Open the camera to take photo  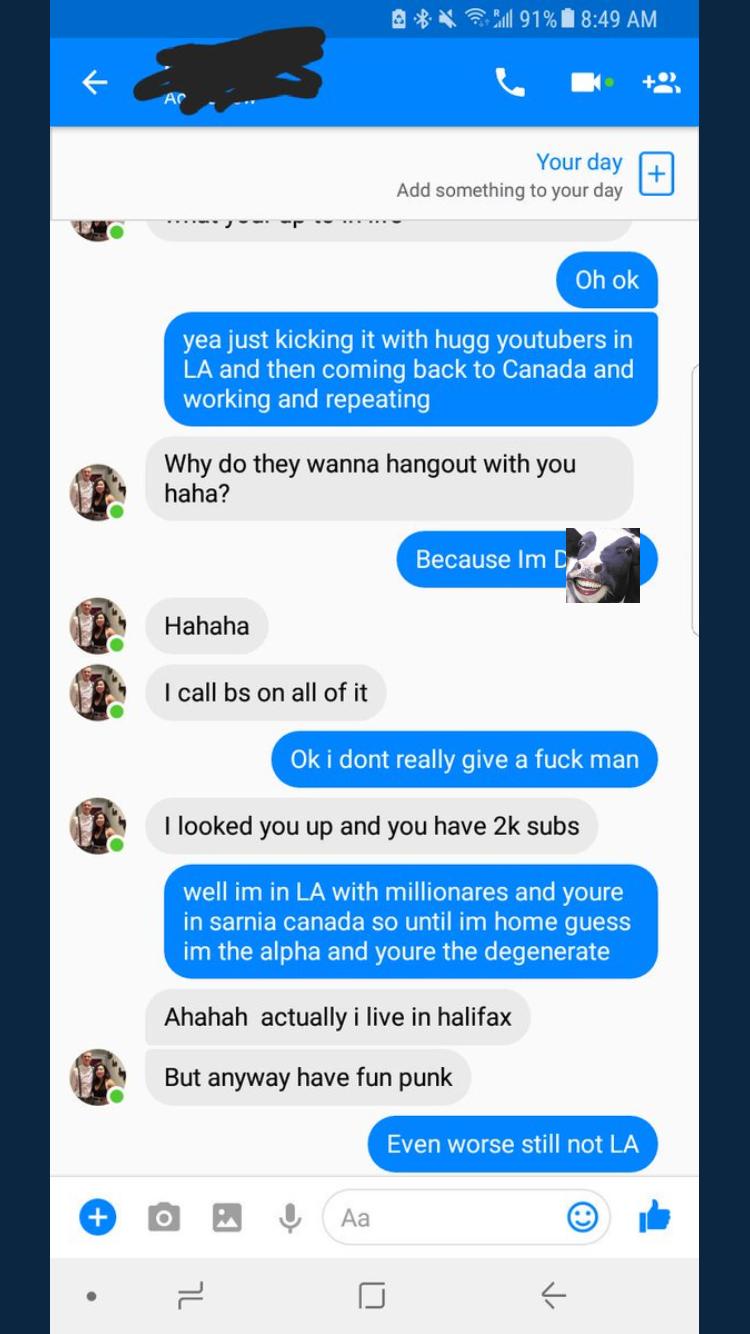pyautogui.click(x=164, y=1217)
